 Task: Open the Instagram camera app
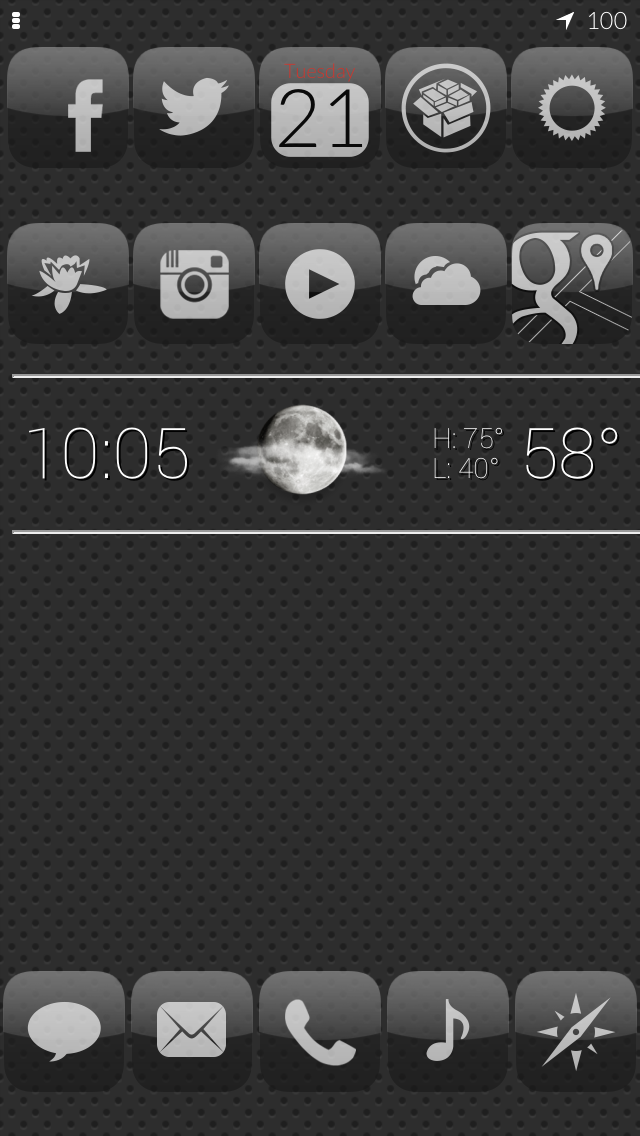coord(194,283)
